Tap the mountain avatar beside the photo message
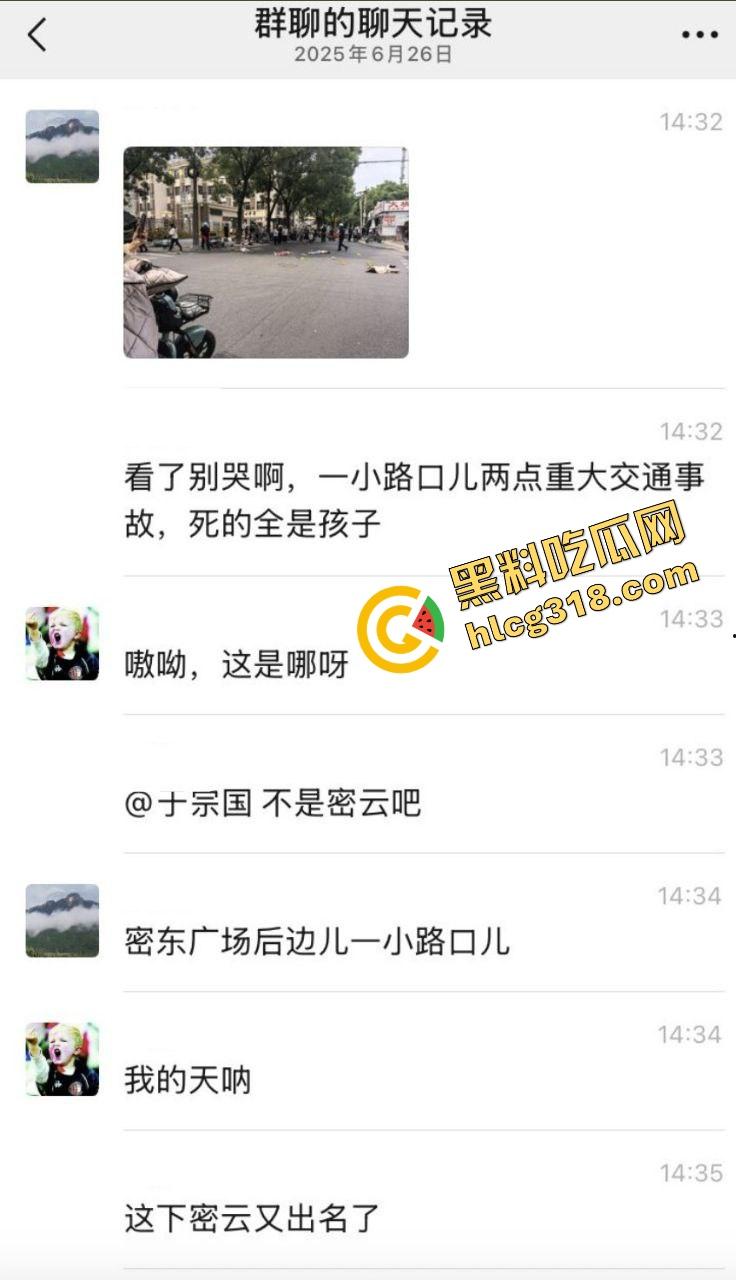Screen dimensions: 736x1280 coord(62,146)
